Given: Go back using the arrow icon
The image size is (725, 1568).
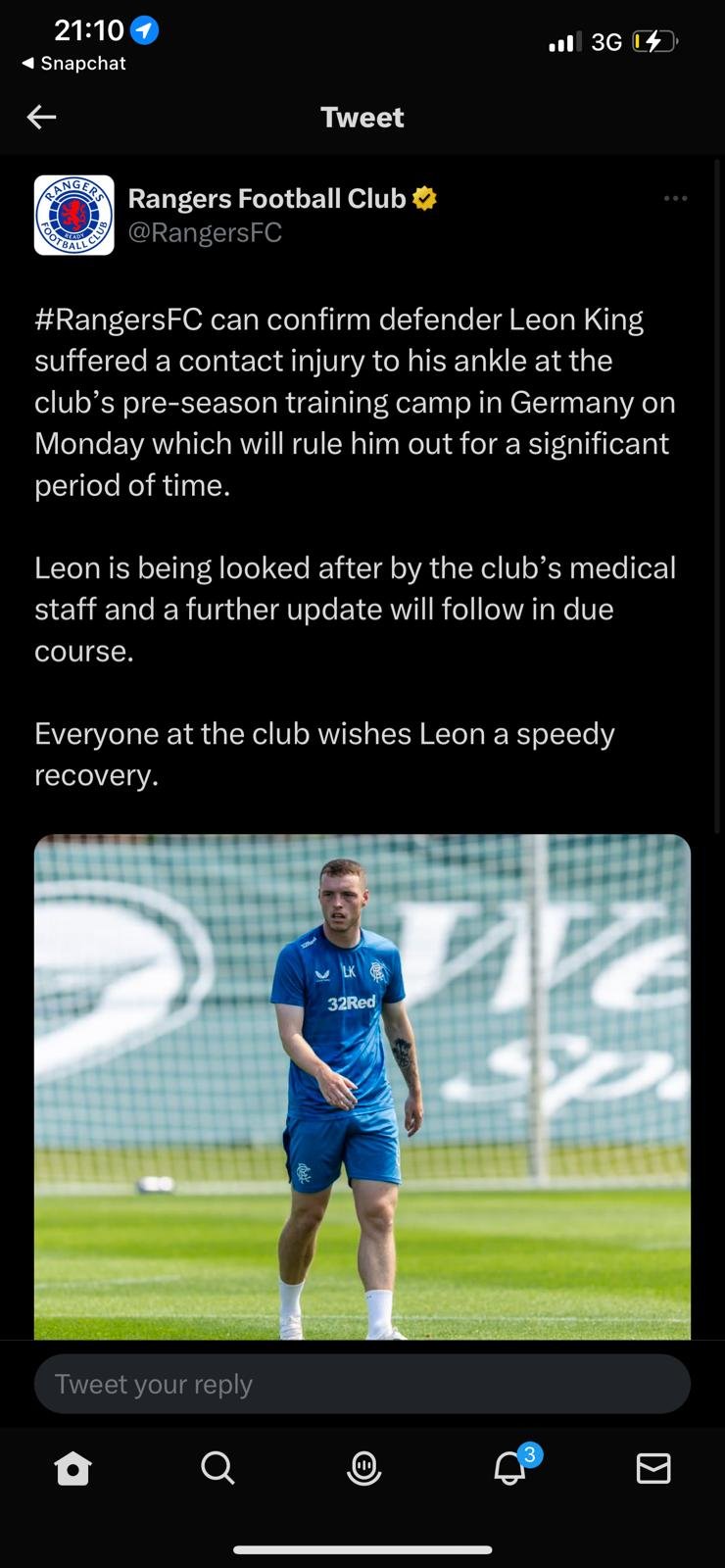Looking at the screenshot, I should point(41,118).
